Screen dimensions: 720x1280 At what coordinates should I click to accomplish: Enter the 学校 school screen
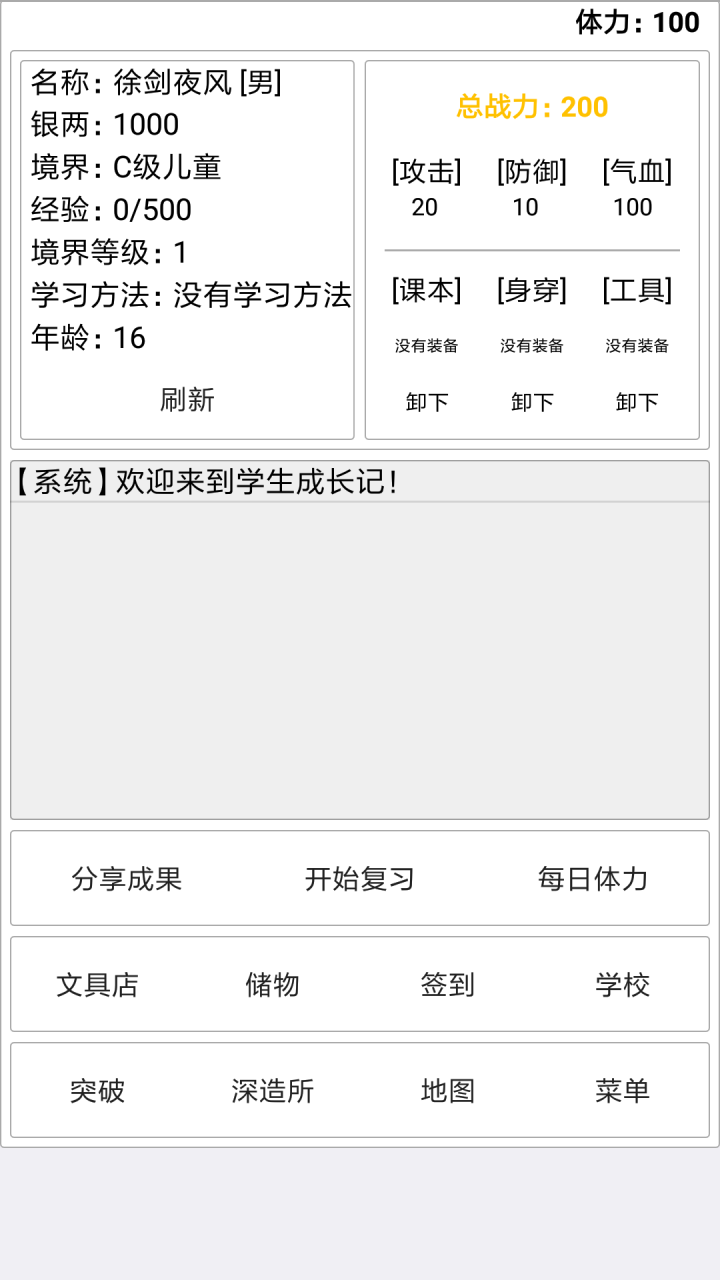pyautogui.click(x=620, y=985)
